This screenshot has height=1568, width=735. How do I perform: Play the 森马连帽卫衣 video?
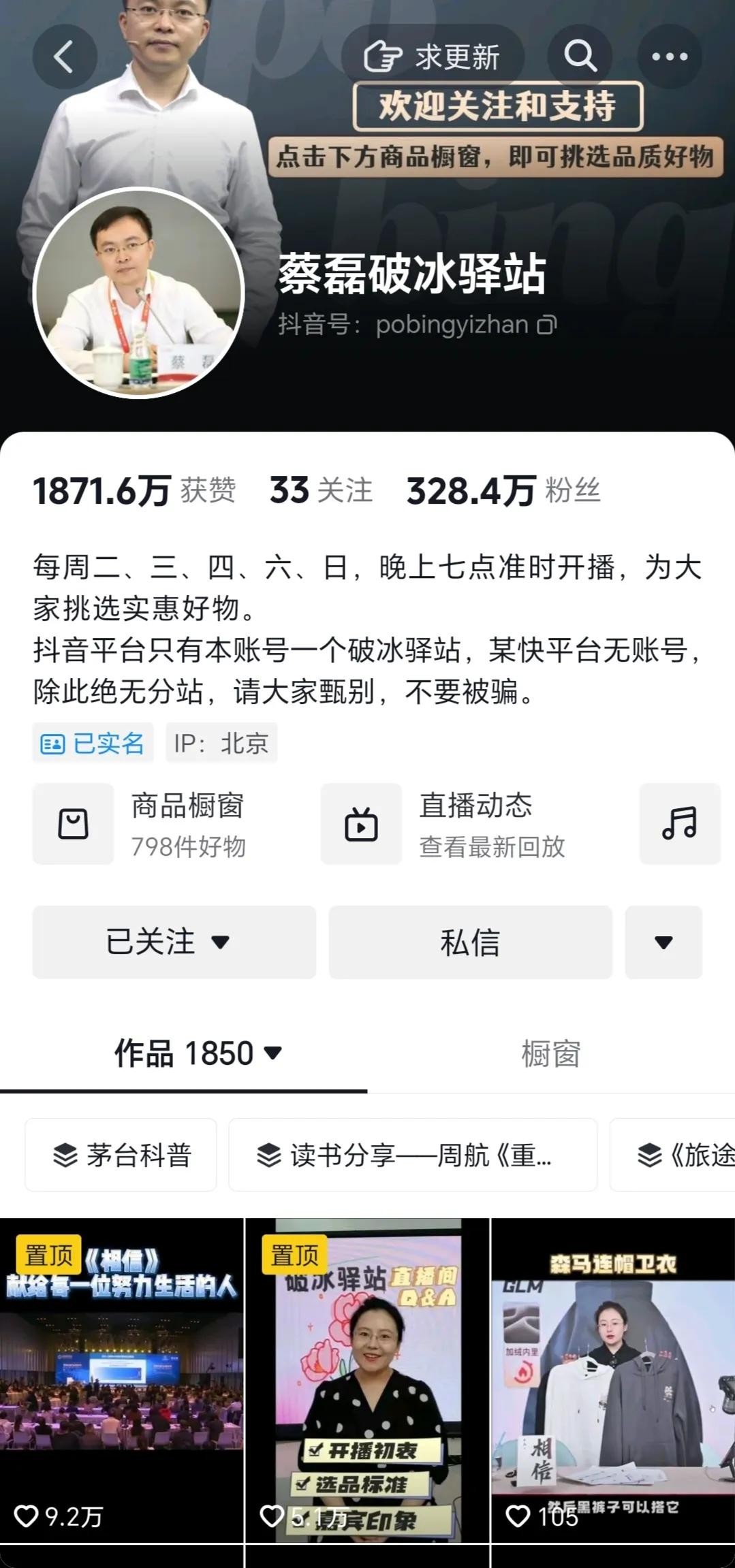[613, 1382]
